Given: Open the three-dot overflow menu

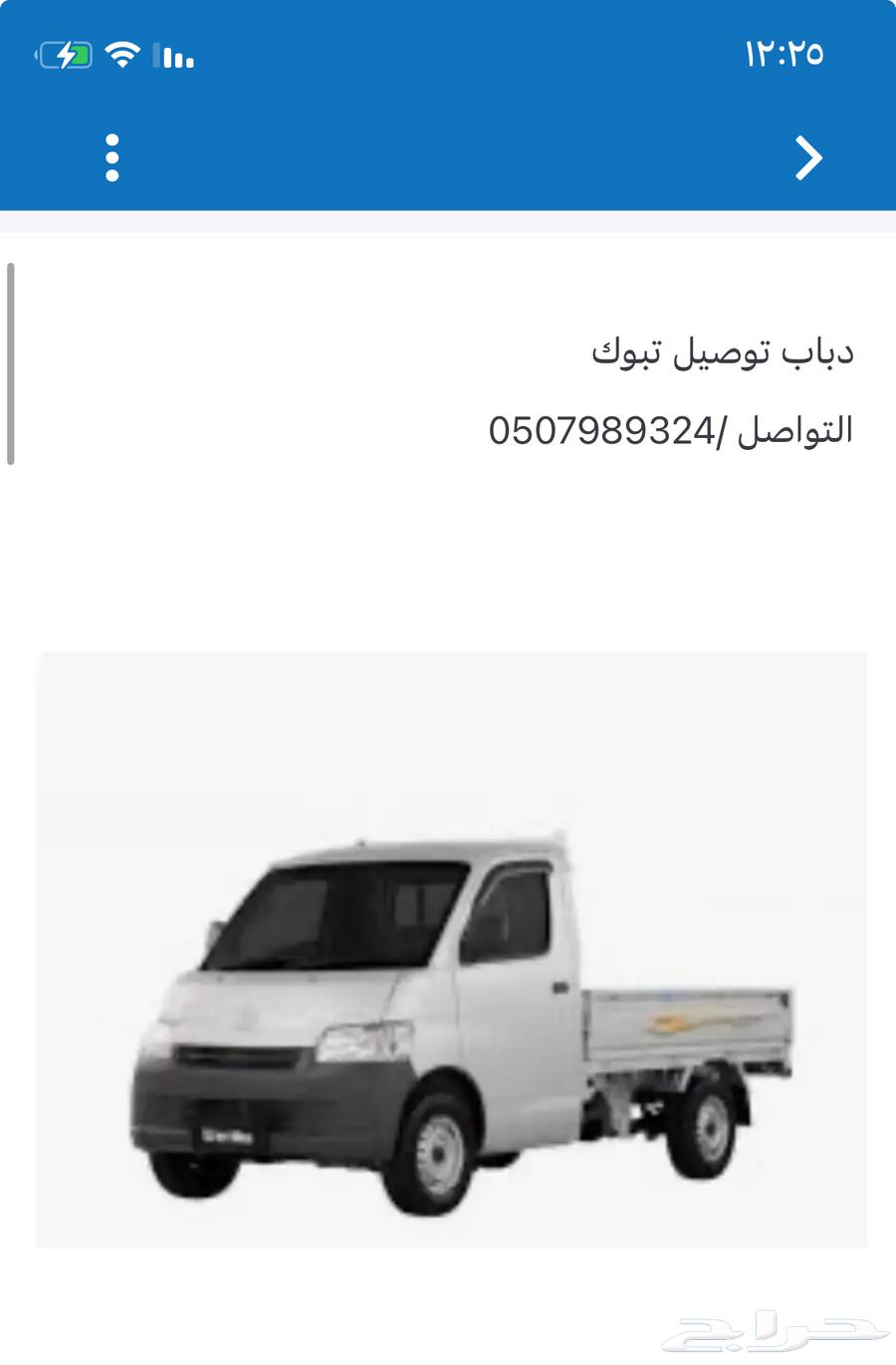Looking at the screenshot, I should tap(112, 158).
